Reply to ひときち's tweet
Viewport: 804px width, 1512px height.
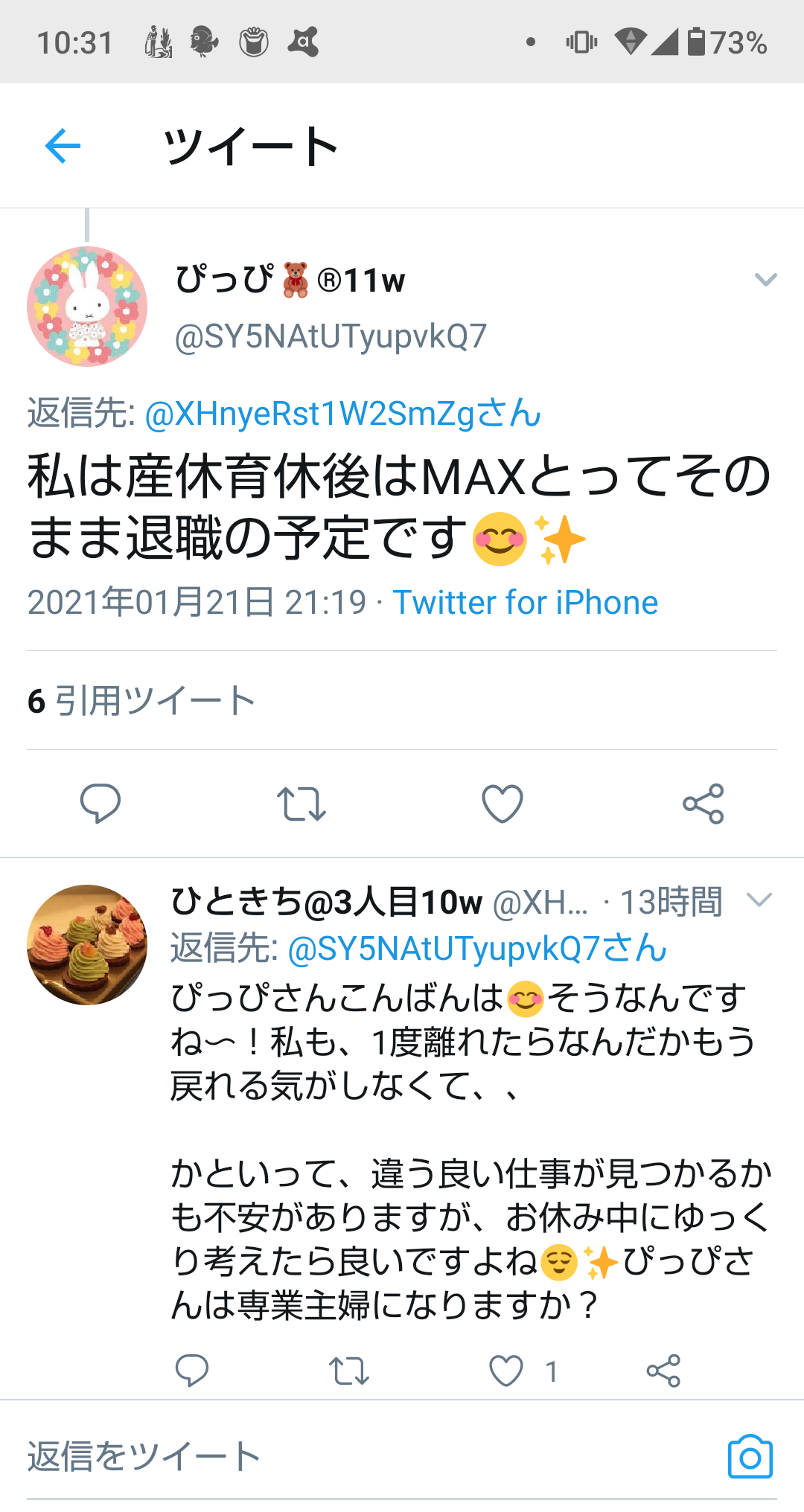coord(191,1371)
